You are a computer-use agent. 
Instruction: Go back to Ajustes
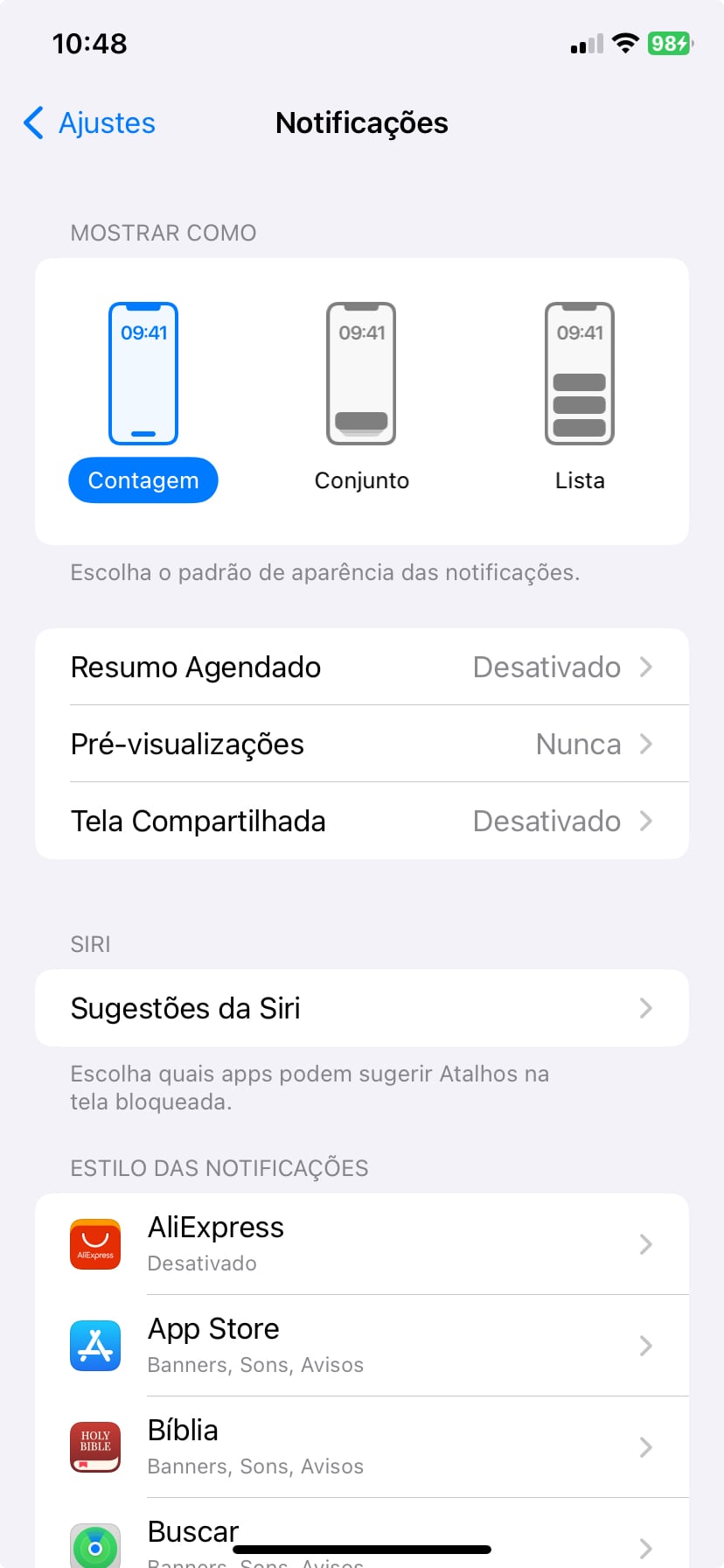(89, 123)
